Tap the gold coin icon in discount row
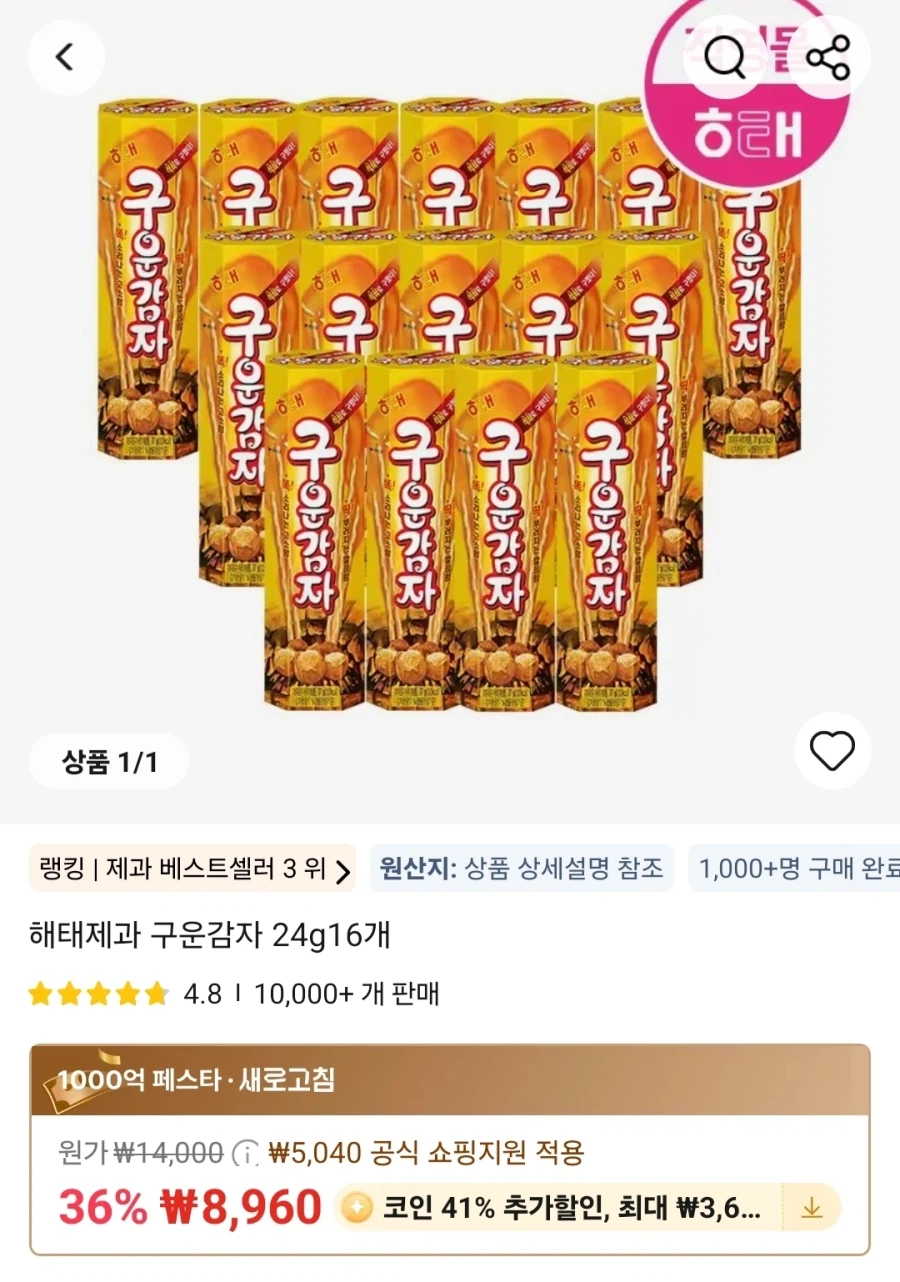Image resolution: width=900 pixels, height=1282 pixels. 356,1207
